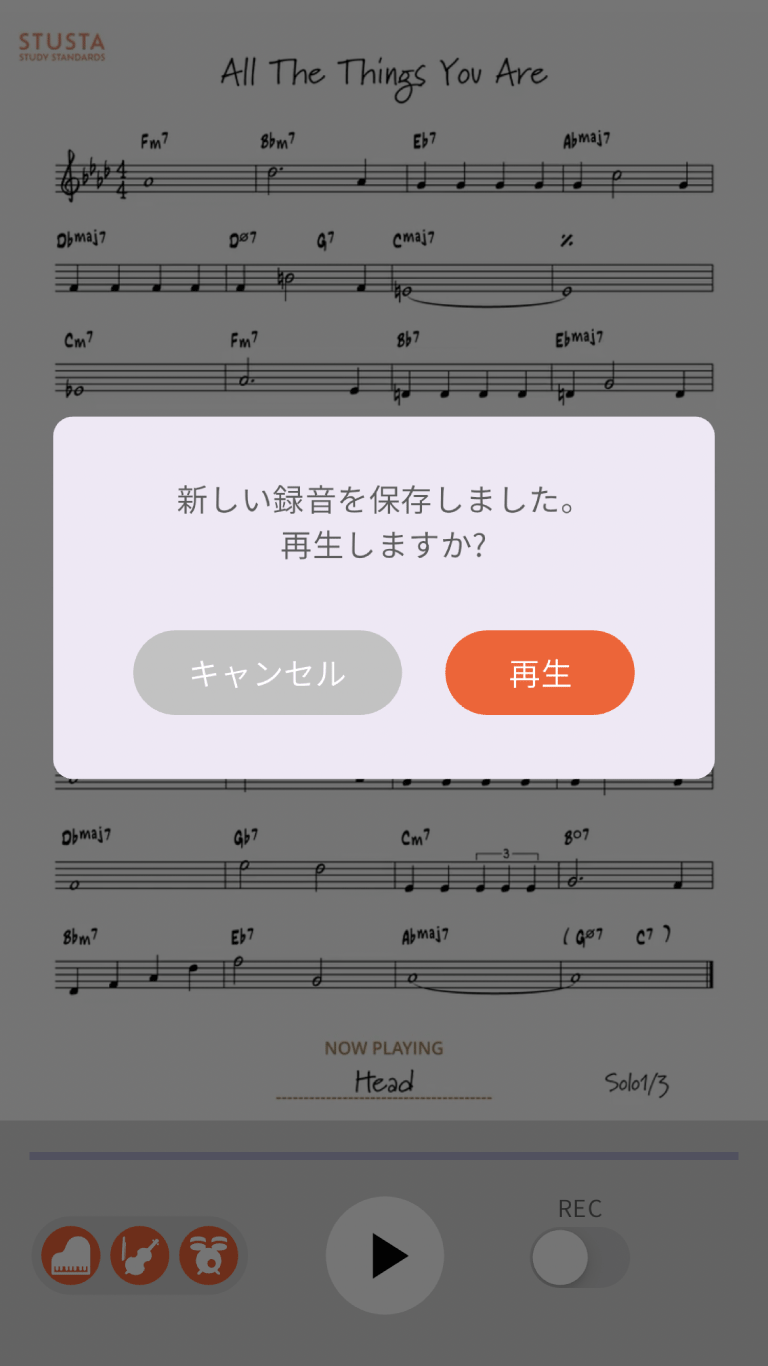The width and height of the screenshot is (768, 1366).
Task: Toggle the bass instrument icon
Action: click(139, 1256)
